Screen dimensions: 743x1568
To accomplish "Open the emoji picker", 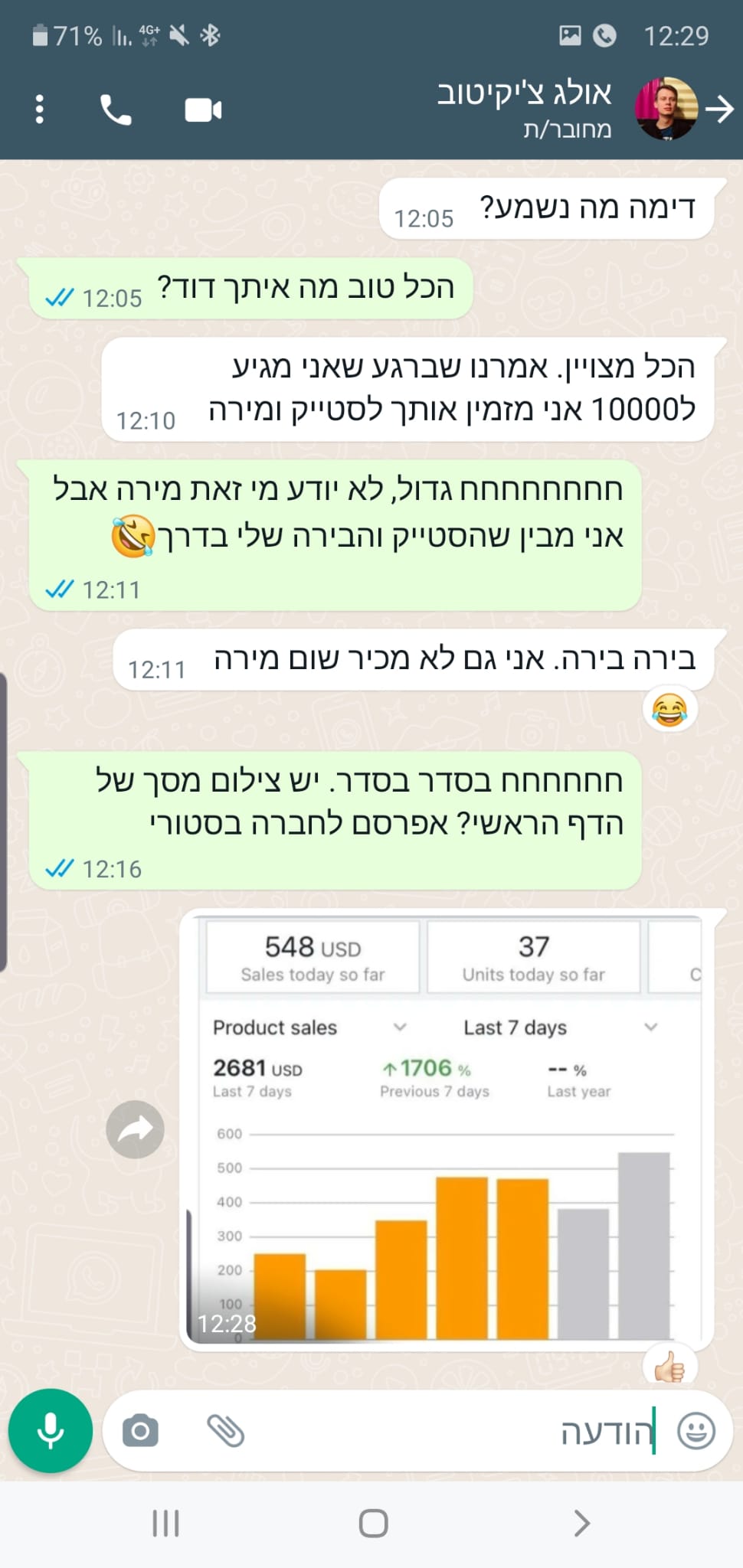I will [x=696, y=1430].
